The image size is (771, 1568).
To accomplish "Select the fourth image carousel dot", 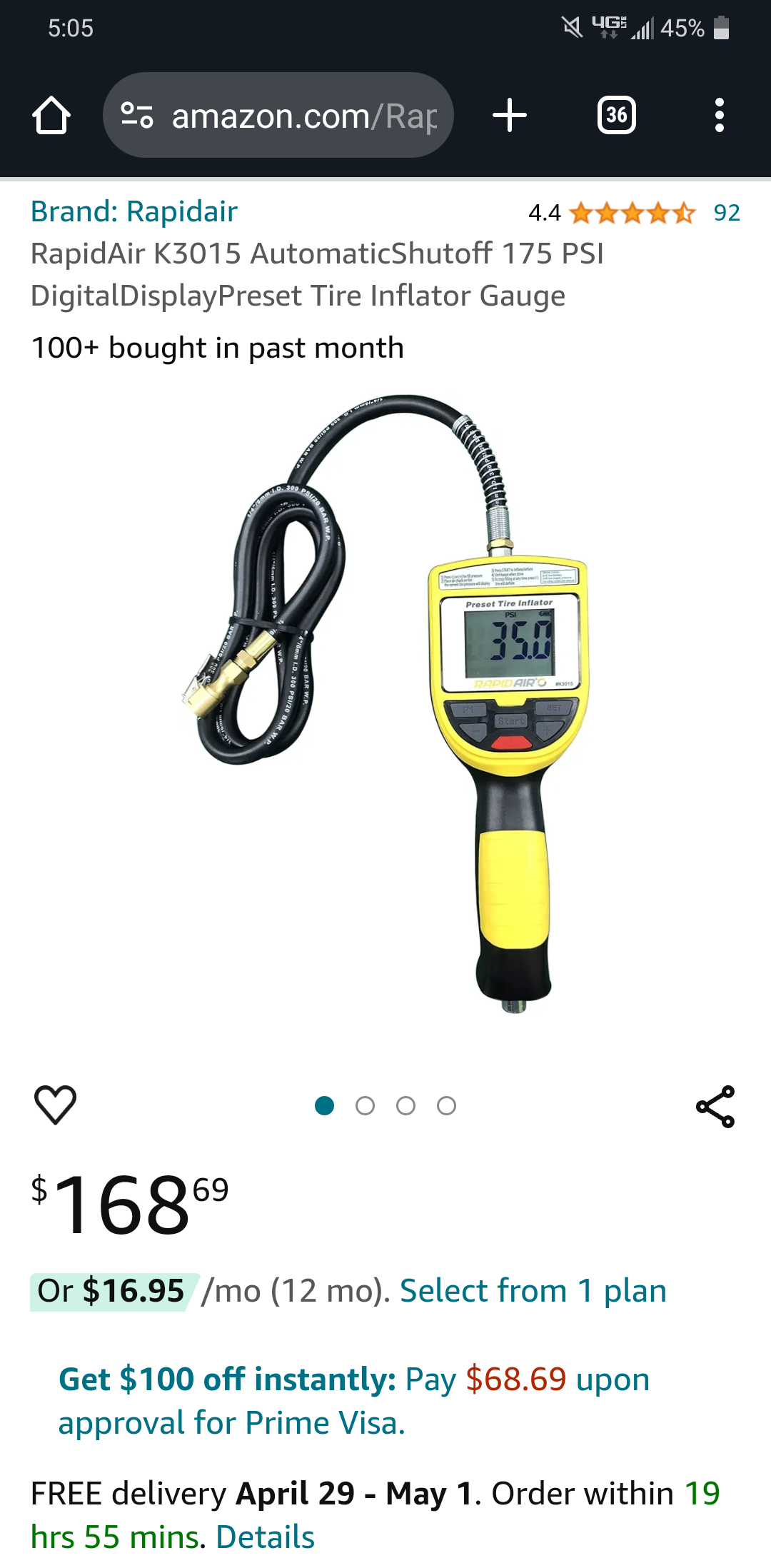I will 446,1105.
